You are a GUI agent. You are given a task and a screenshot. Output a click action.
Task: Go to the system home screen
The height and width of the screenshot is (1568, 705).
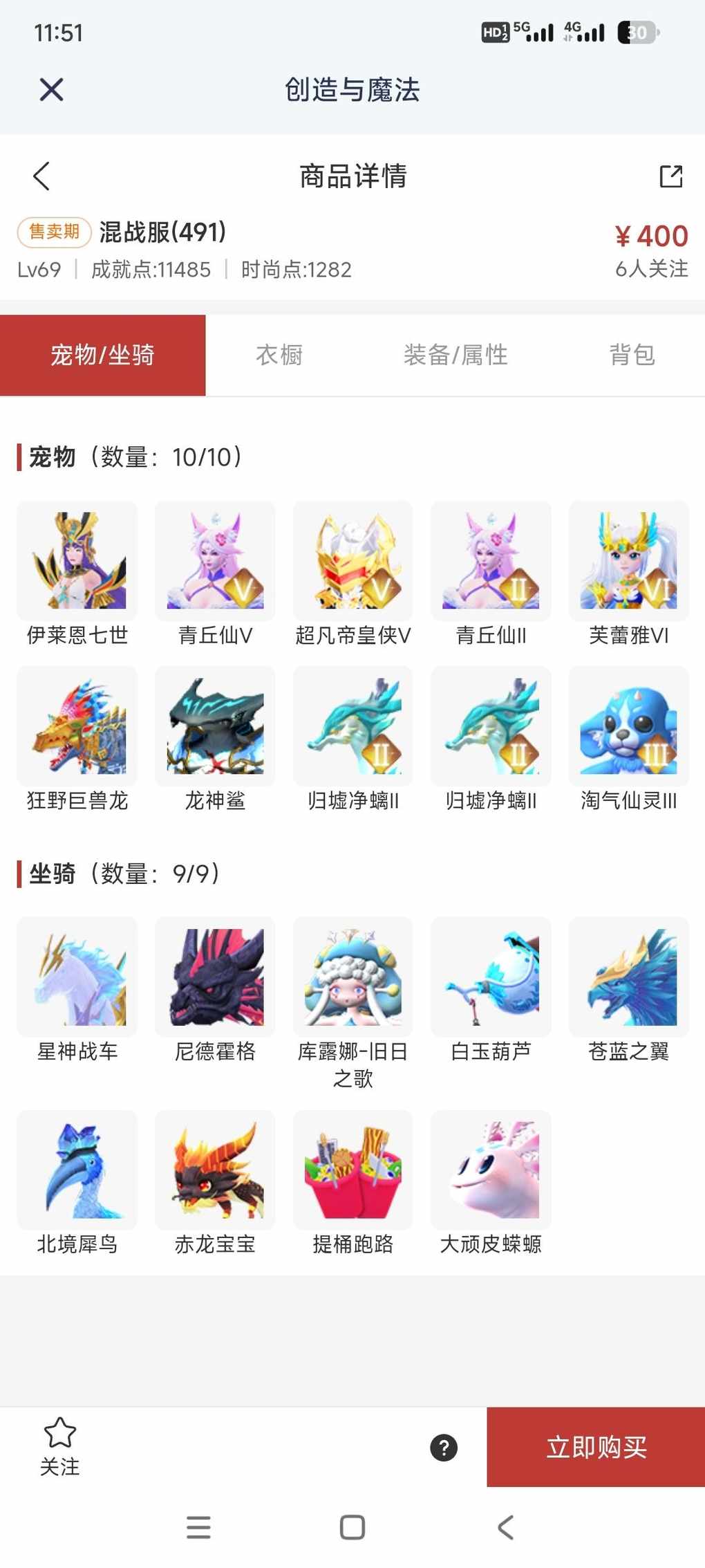352,1527
